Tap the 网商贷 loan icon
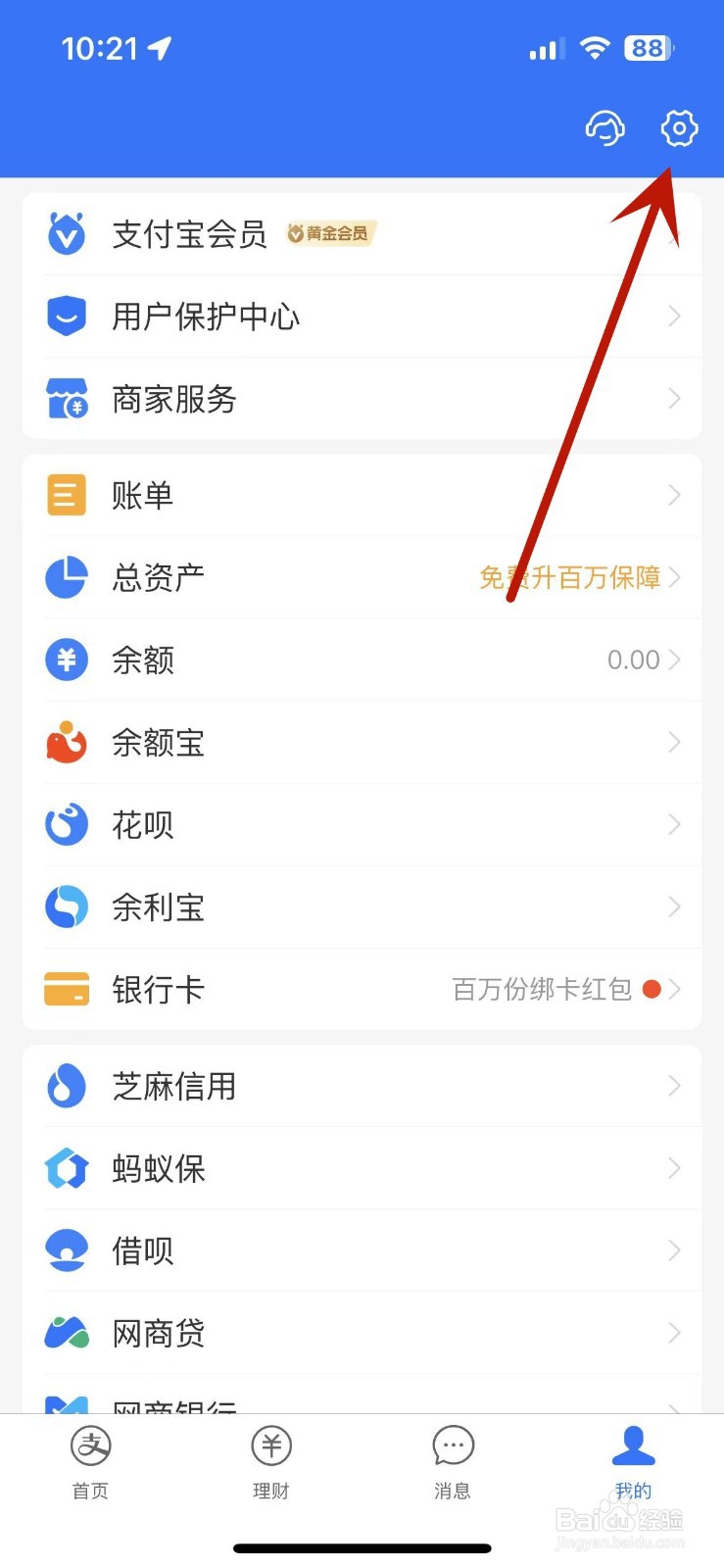Screen dimensions: 724x1568 pos(66,1332)
